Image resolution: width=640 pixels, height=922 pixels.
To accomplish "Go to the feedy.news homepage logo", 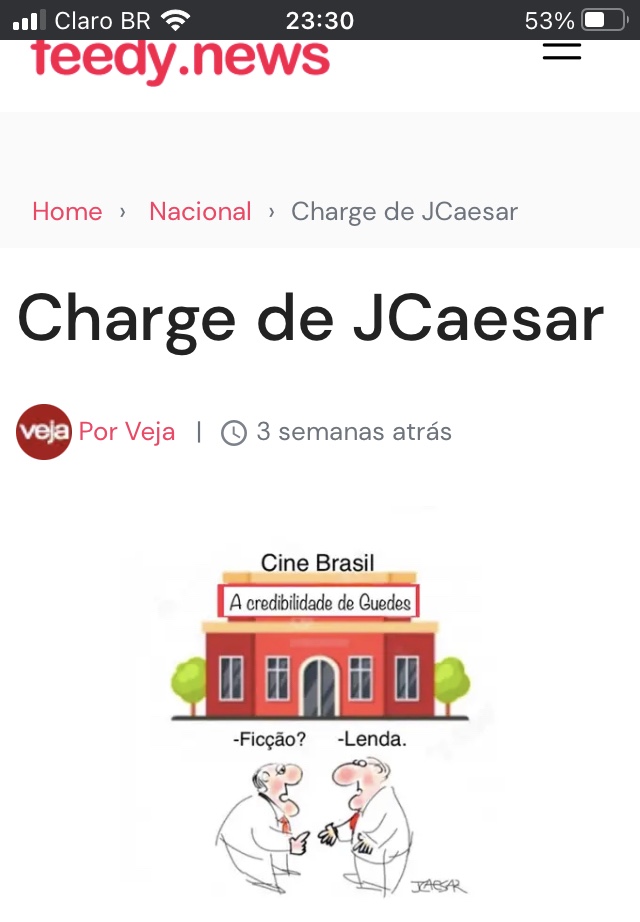I will [180, 60].
